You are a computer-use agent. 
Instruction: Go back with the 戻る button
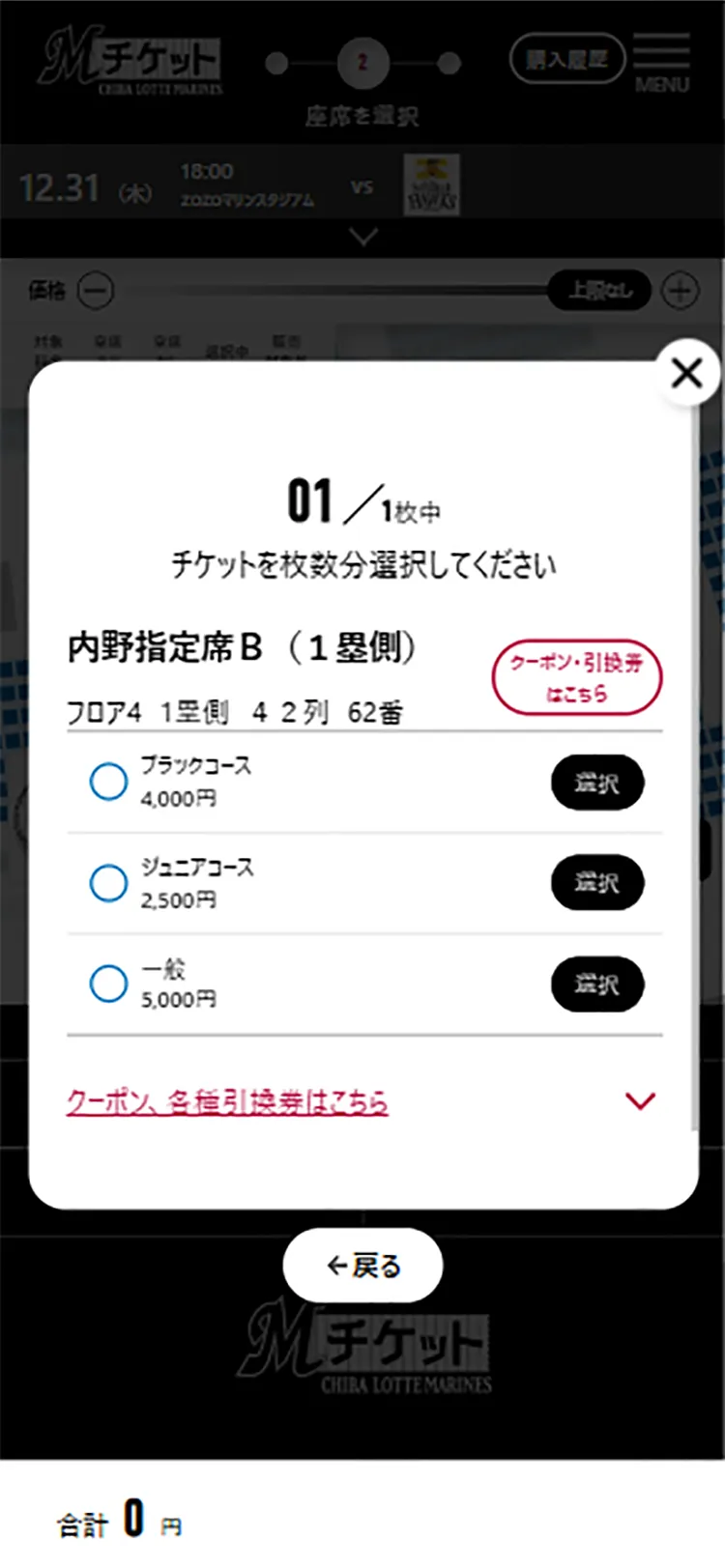coord(362,1266)
